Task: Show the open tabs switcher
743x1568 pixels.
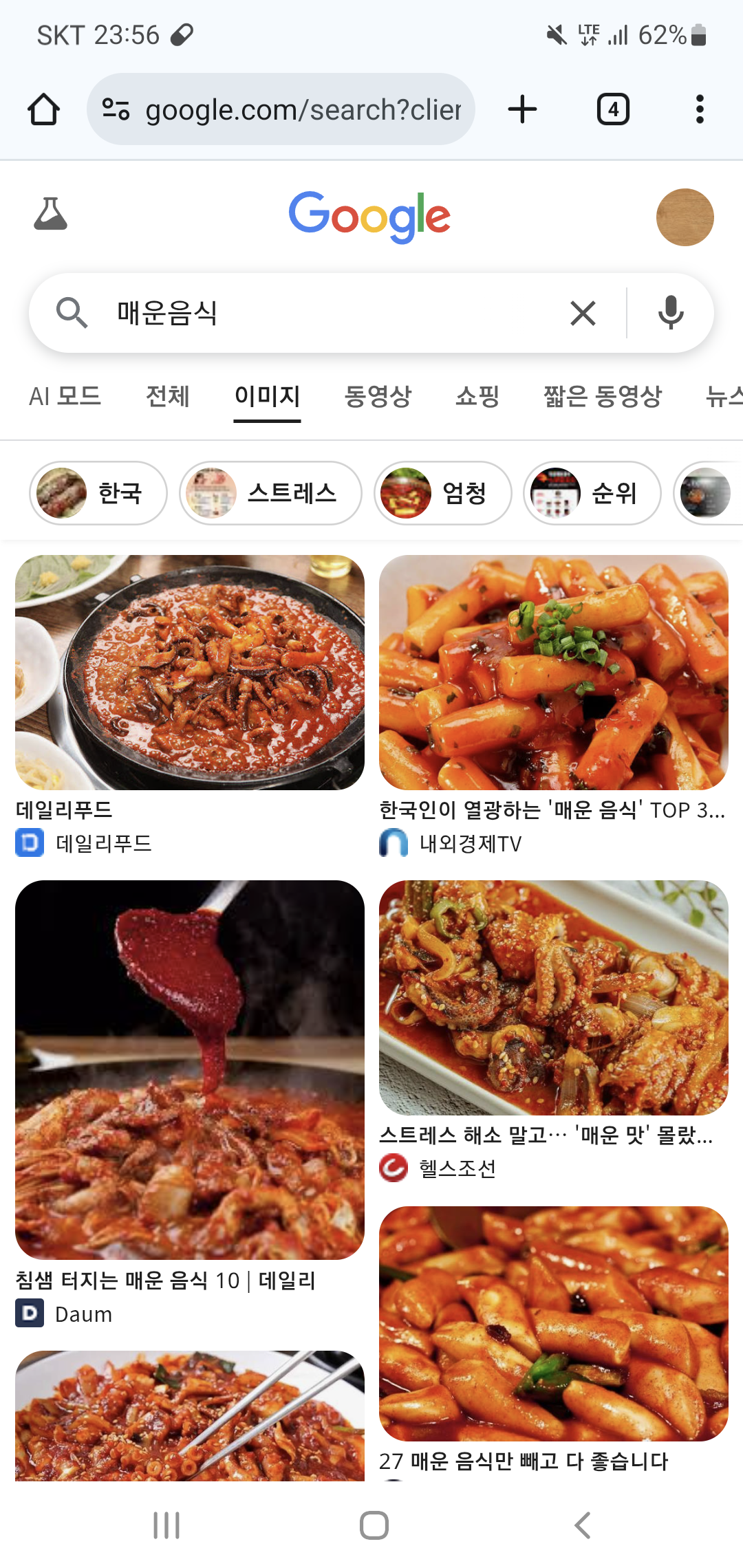Action: click(x=613, y=109)
